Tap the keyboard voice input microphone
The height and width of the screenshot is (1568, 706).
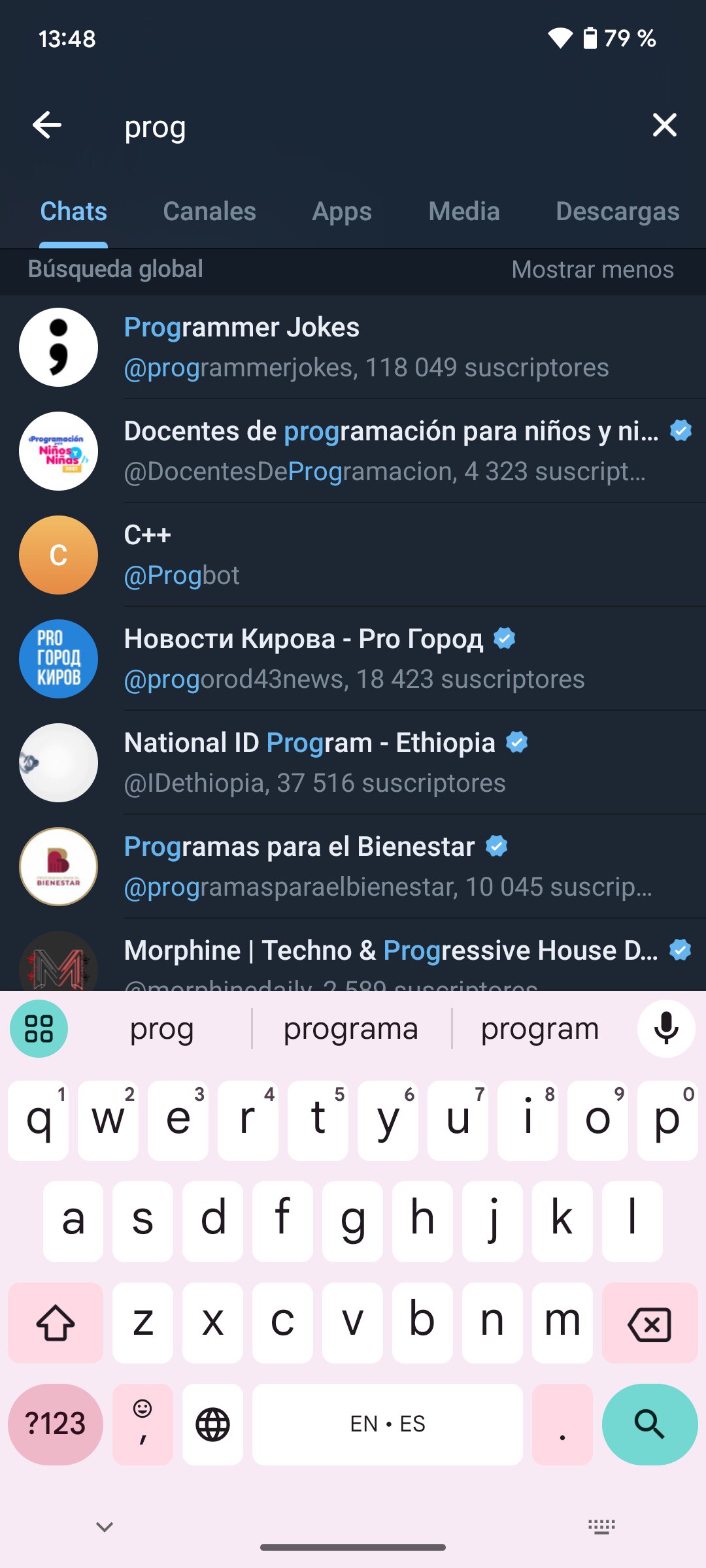point(666,1029)
